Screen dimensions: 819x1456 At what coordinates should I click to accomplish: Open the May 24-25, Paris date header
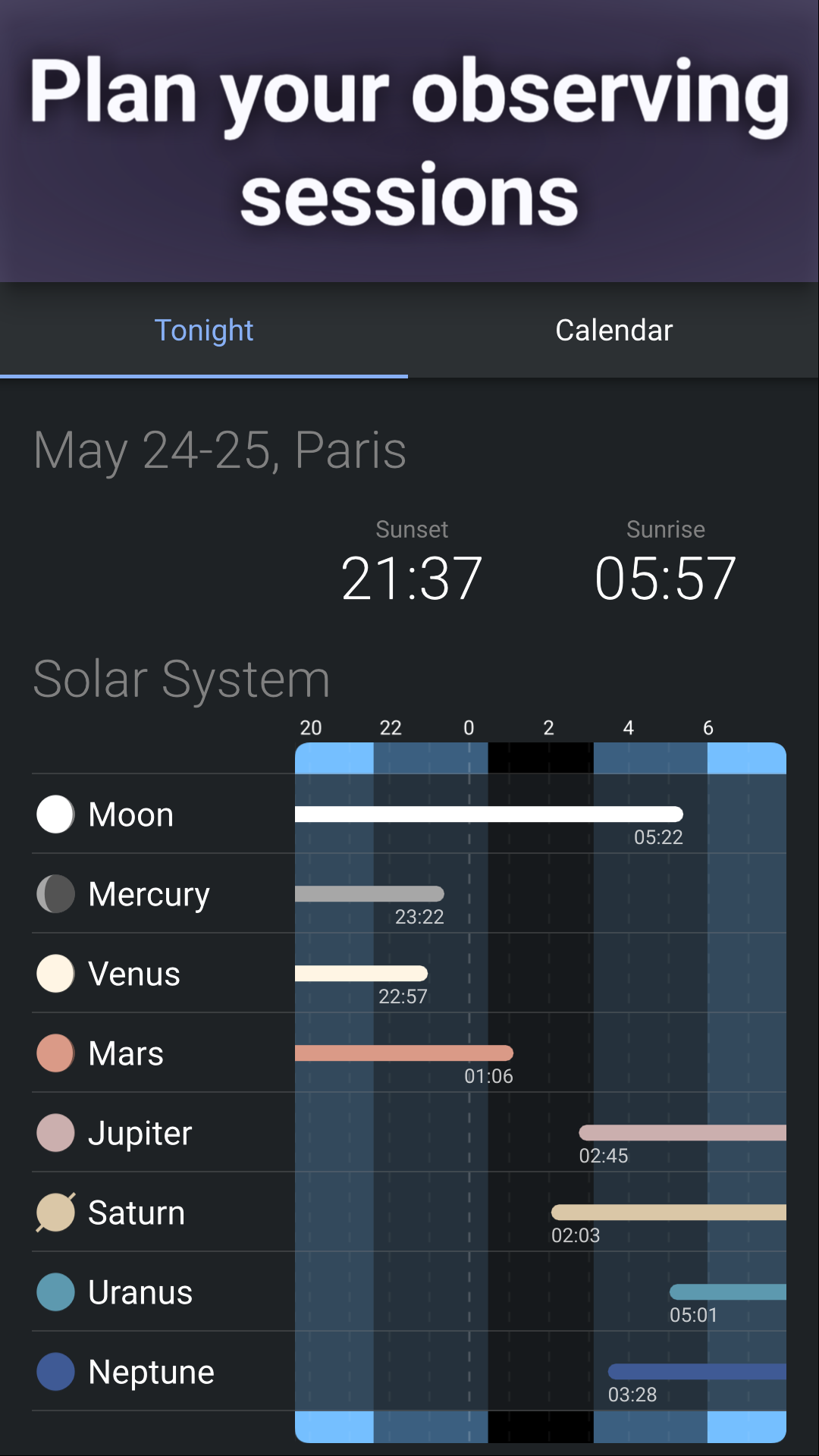[x=220, y=449]
